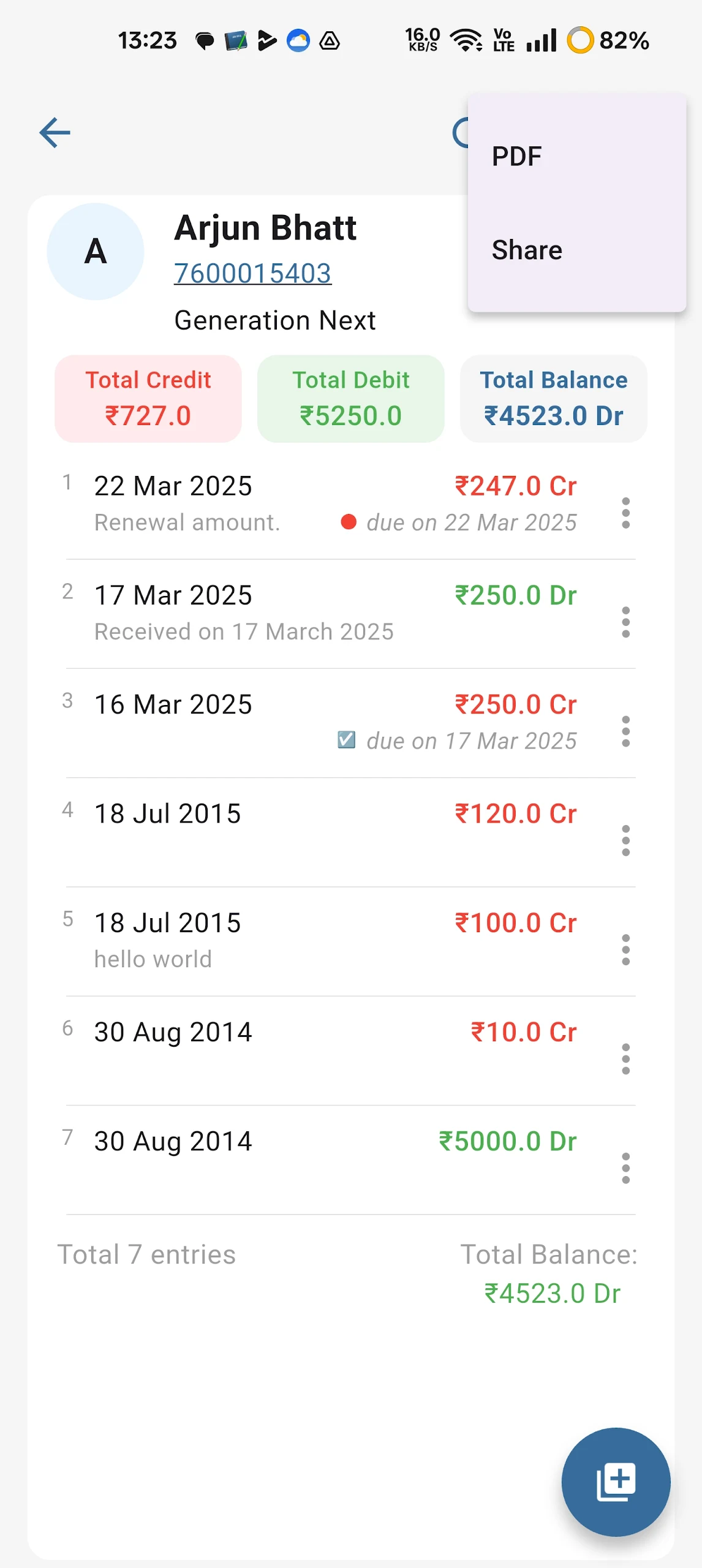Image resolution: width=702 pixels, height=1568 pixels.
Task: Go back using the arrow icon
Action: (55, 133)
